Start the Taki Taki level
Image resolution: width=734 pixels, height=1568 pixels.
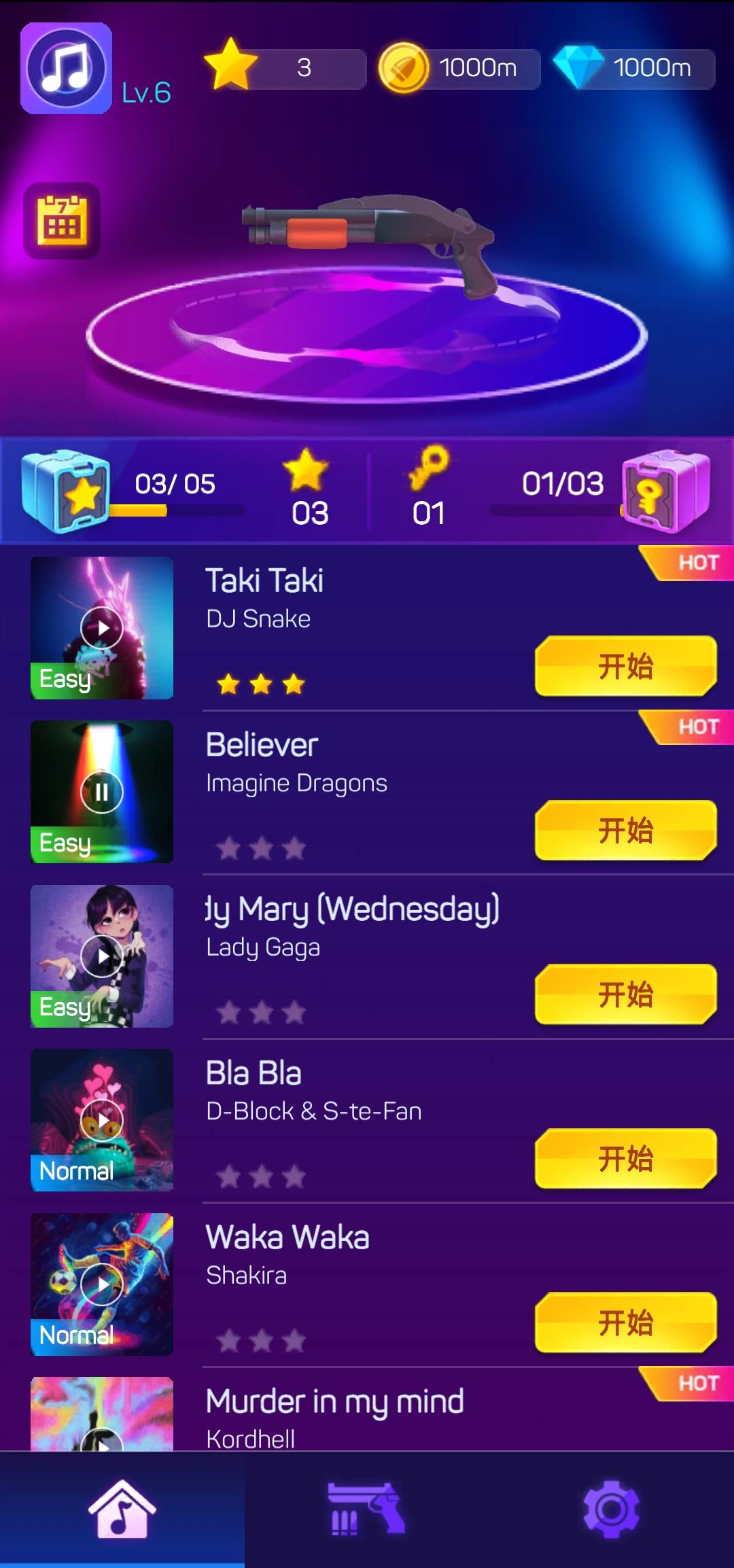(x=625, y=666)
